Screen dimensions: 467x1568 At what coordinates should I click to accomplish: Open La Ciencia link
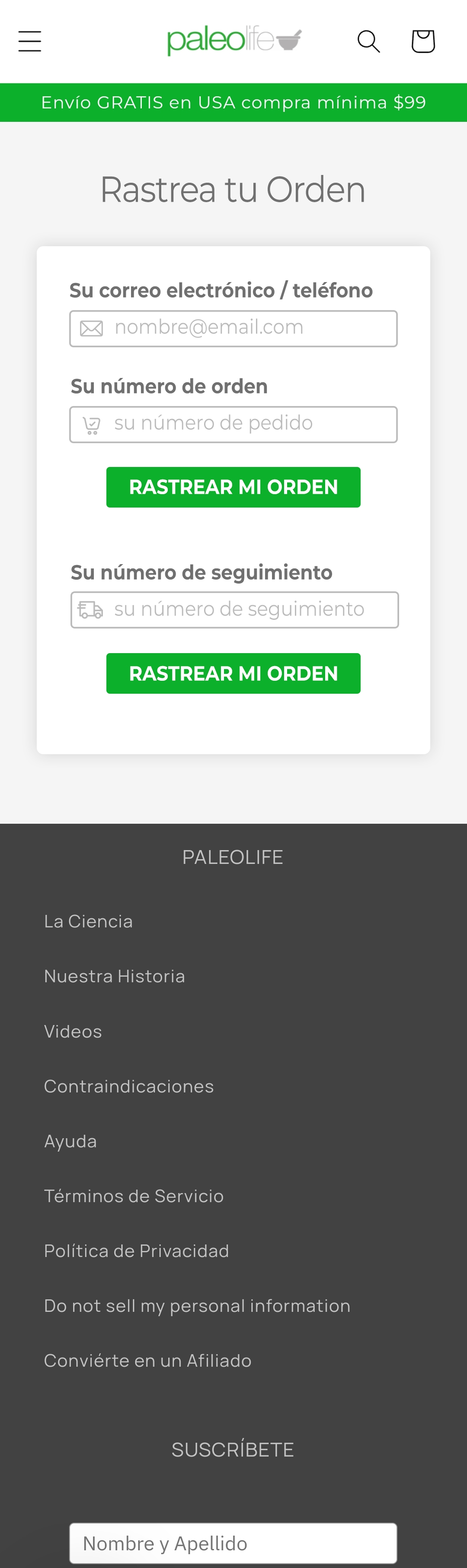pos(88,921)
